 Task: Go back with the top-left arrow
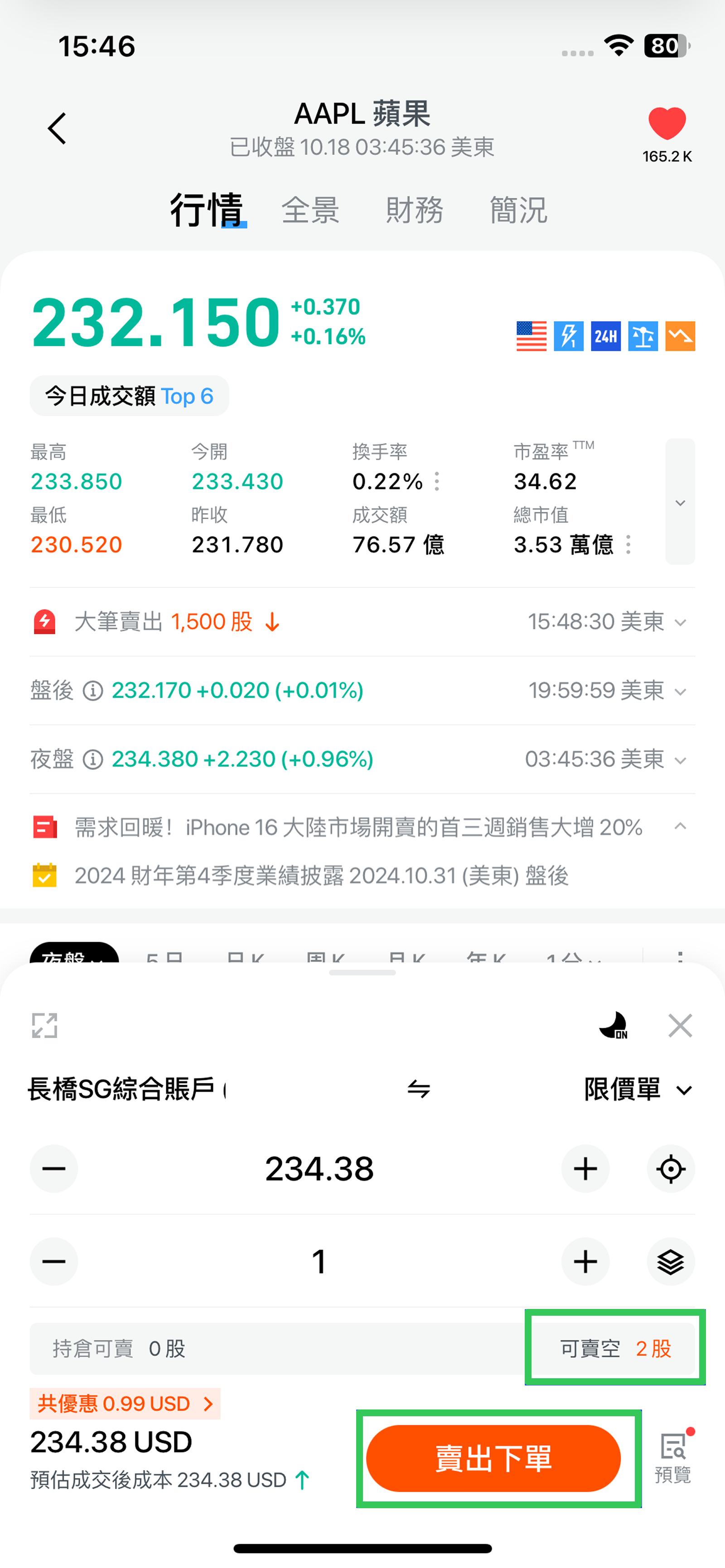(x=57, y=129)
